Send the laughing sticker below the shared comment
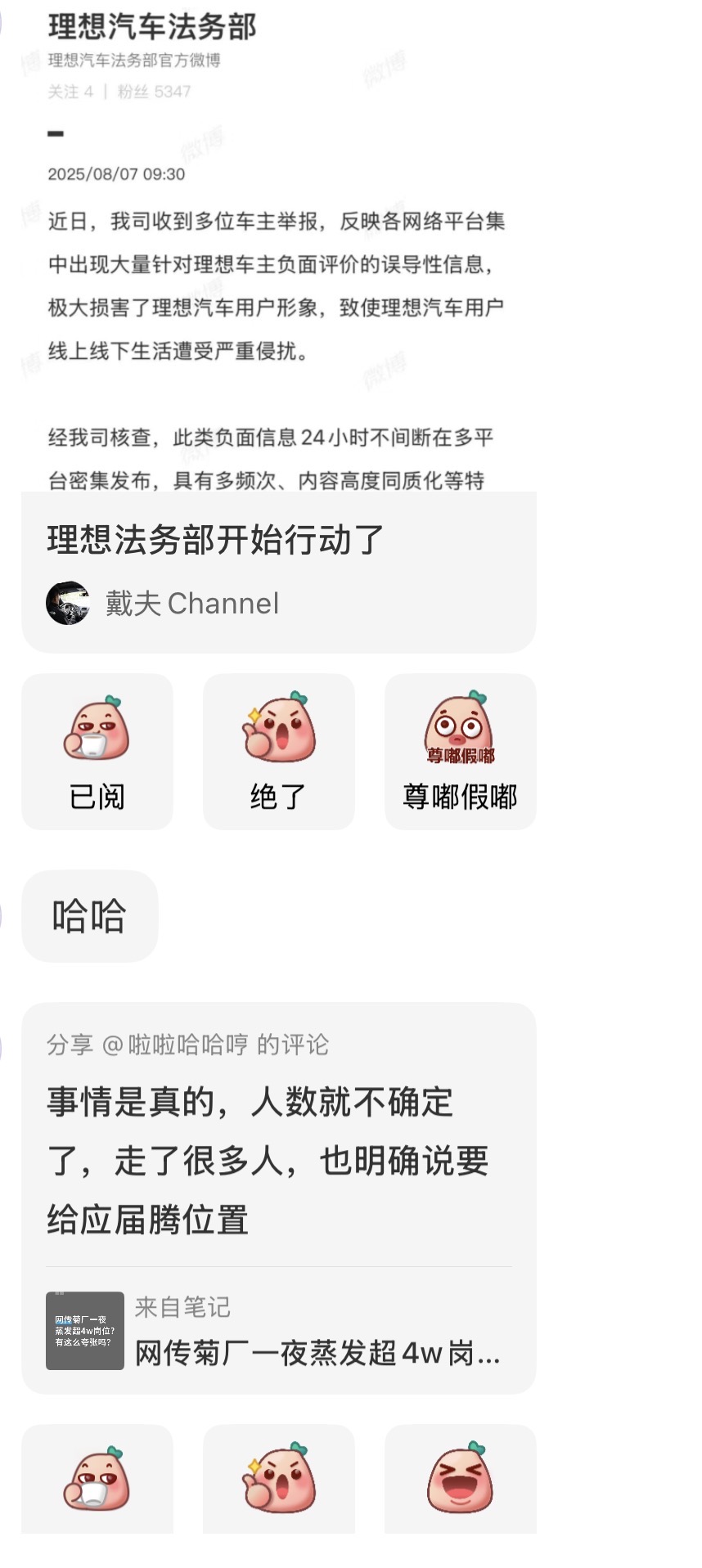 460,1479
